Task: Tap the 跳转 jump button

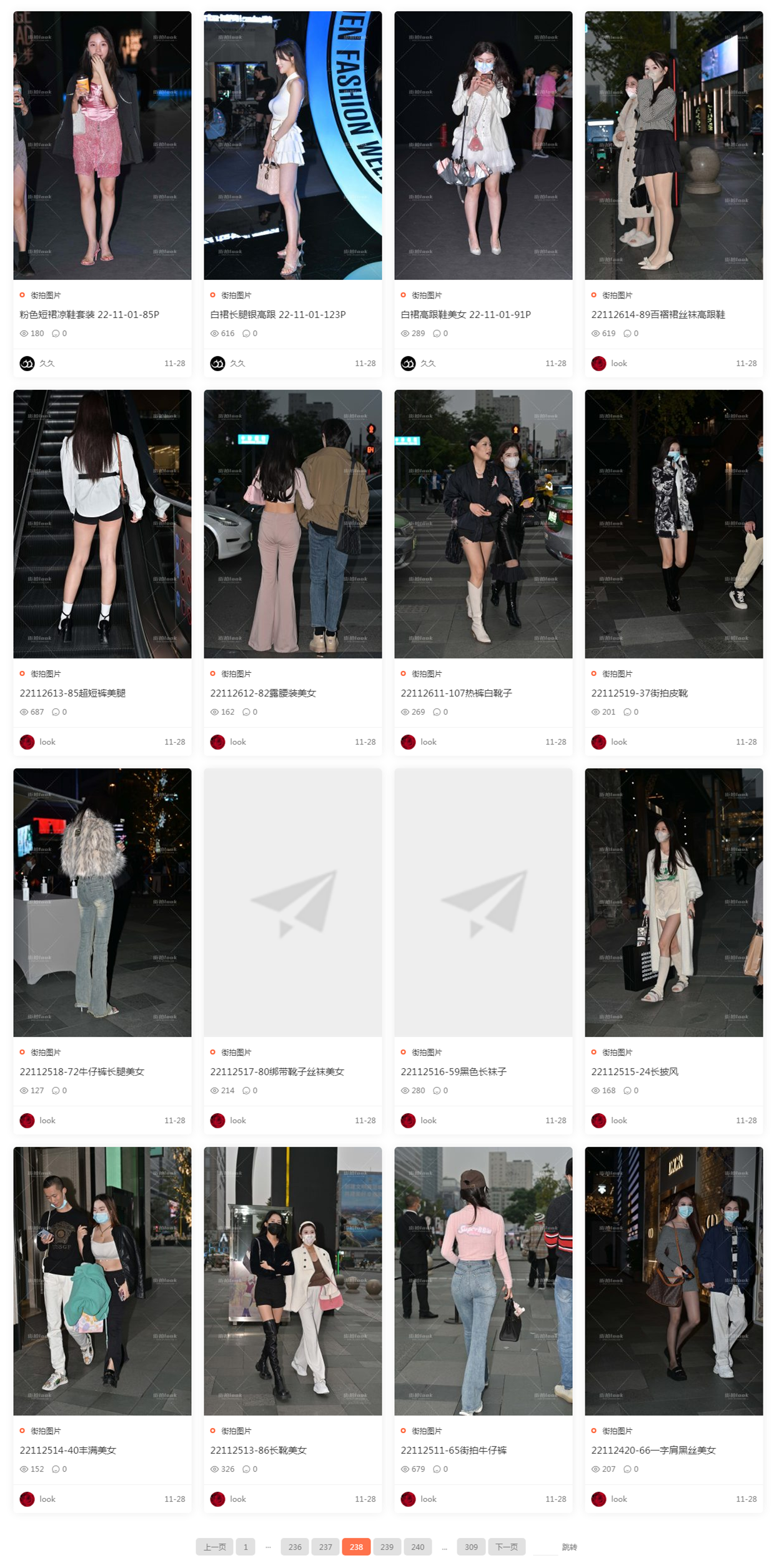Action: click(569, 1547)
